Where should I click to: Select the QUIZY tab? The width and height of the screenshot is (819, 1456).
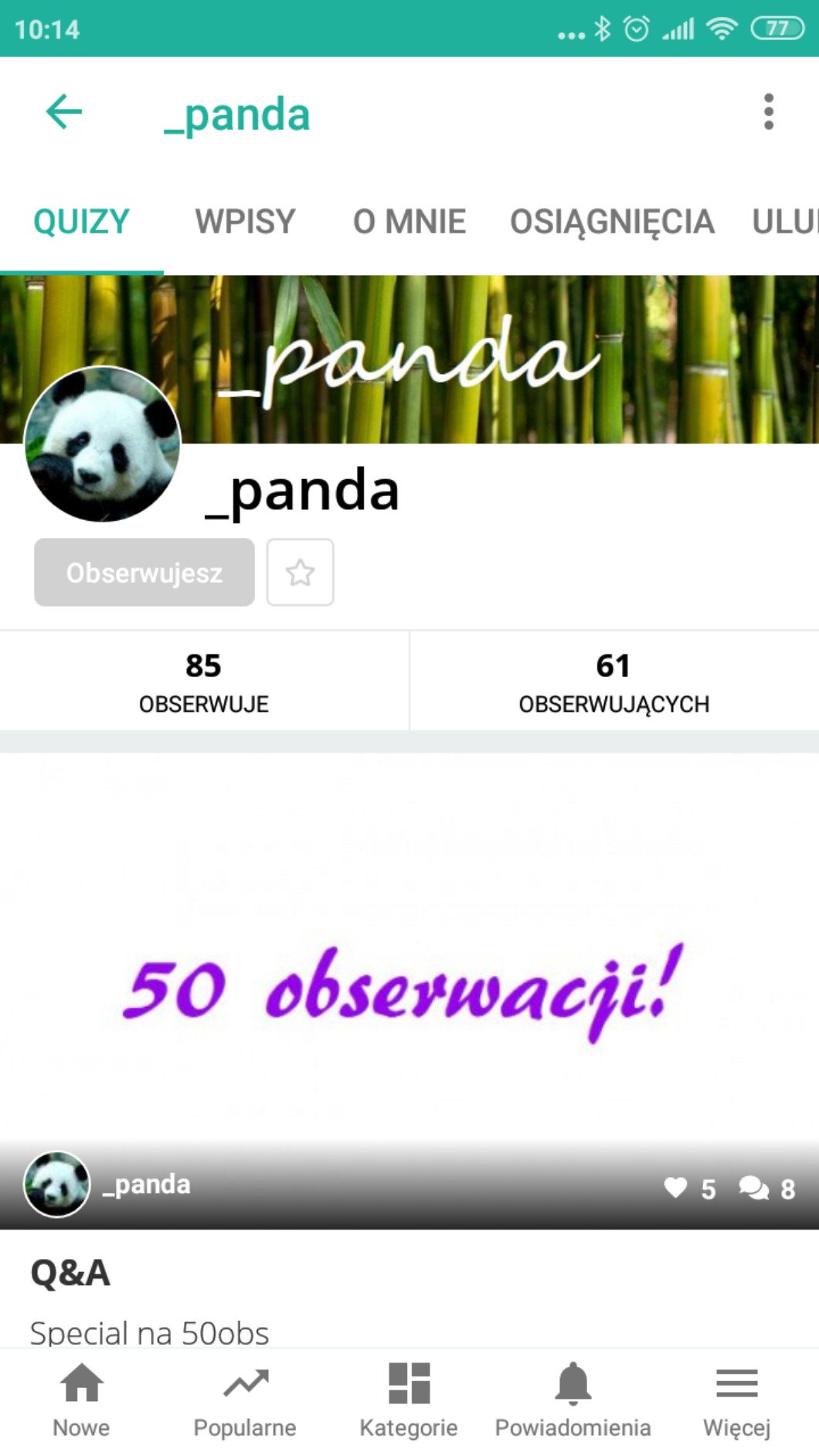coord(81,222)
